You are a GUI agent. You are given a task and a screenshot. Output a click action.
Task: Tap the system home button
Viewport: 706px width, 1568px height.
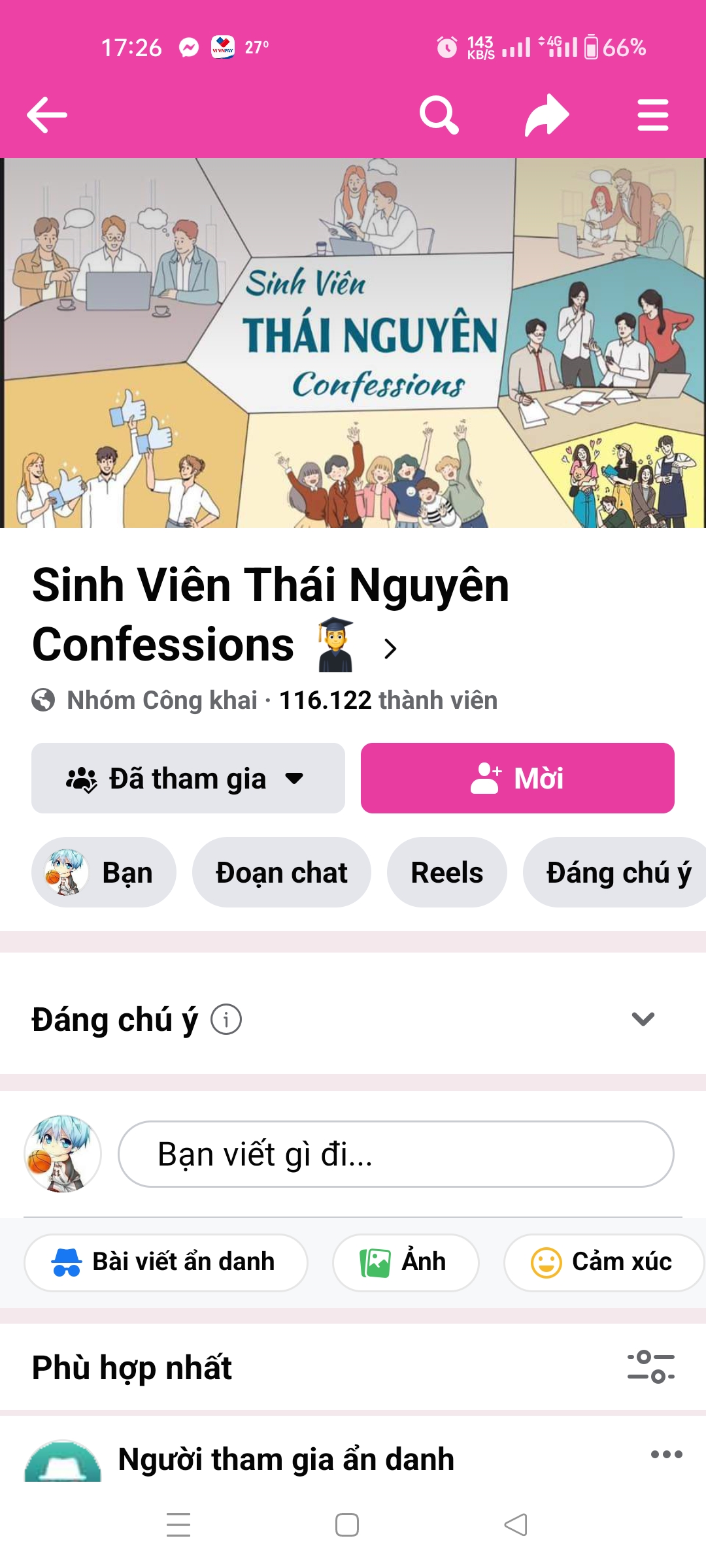(346, 1525)
